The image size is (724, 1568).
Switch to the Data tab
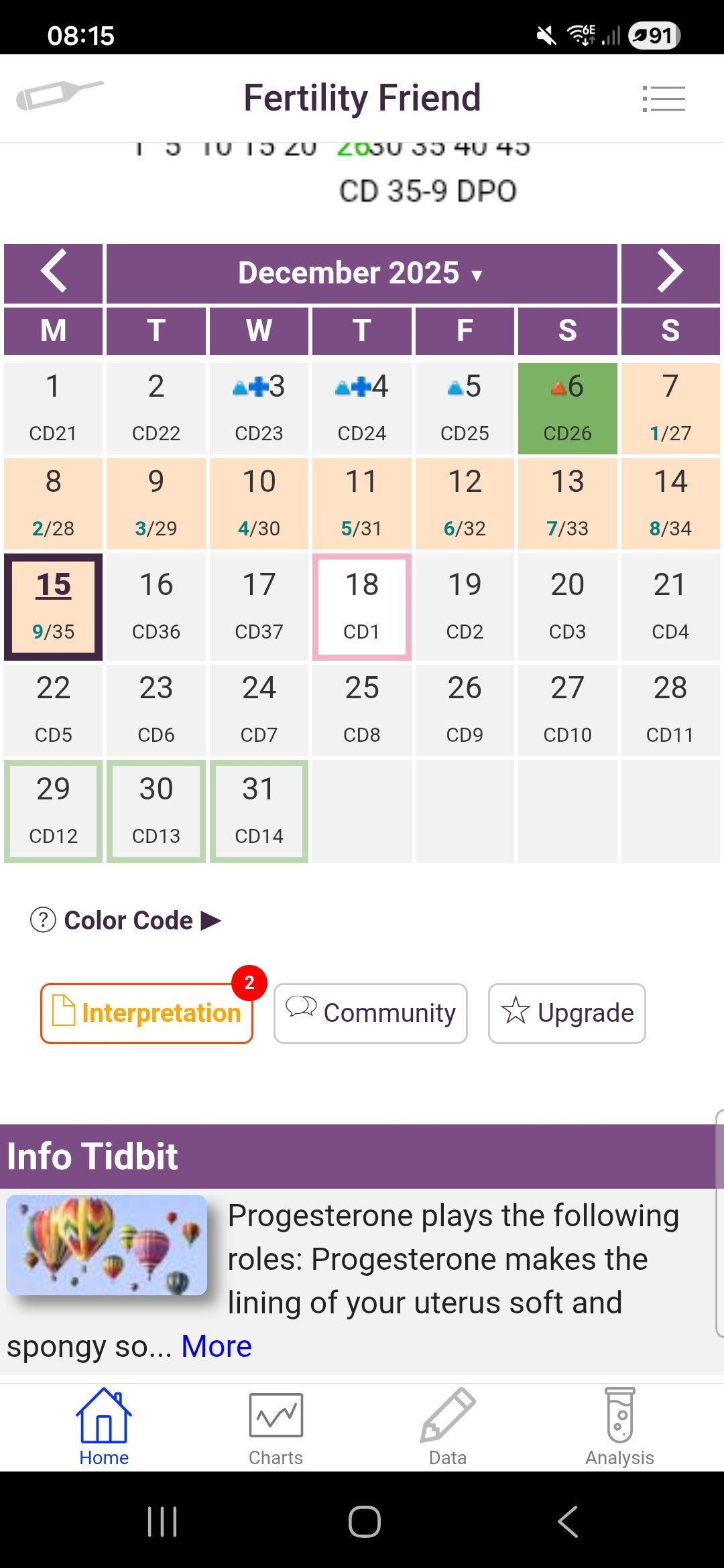tap(447, 1427)
